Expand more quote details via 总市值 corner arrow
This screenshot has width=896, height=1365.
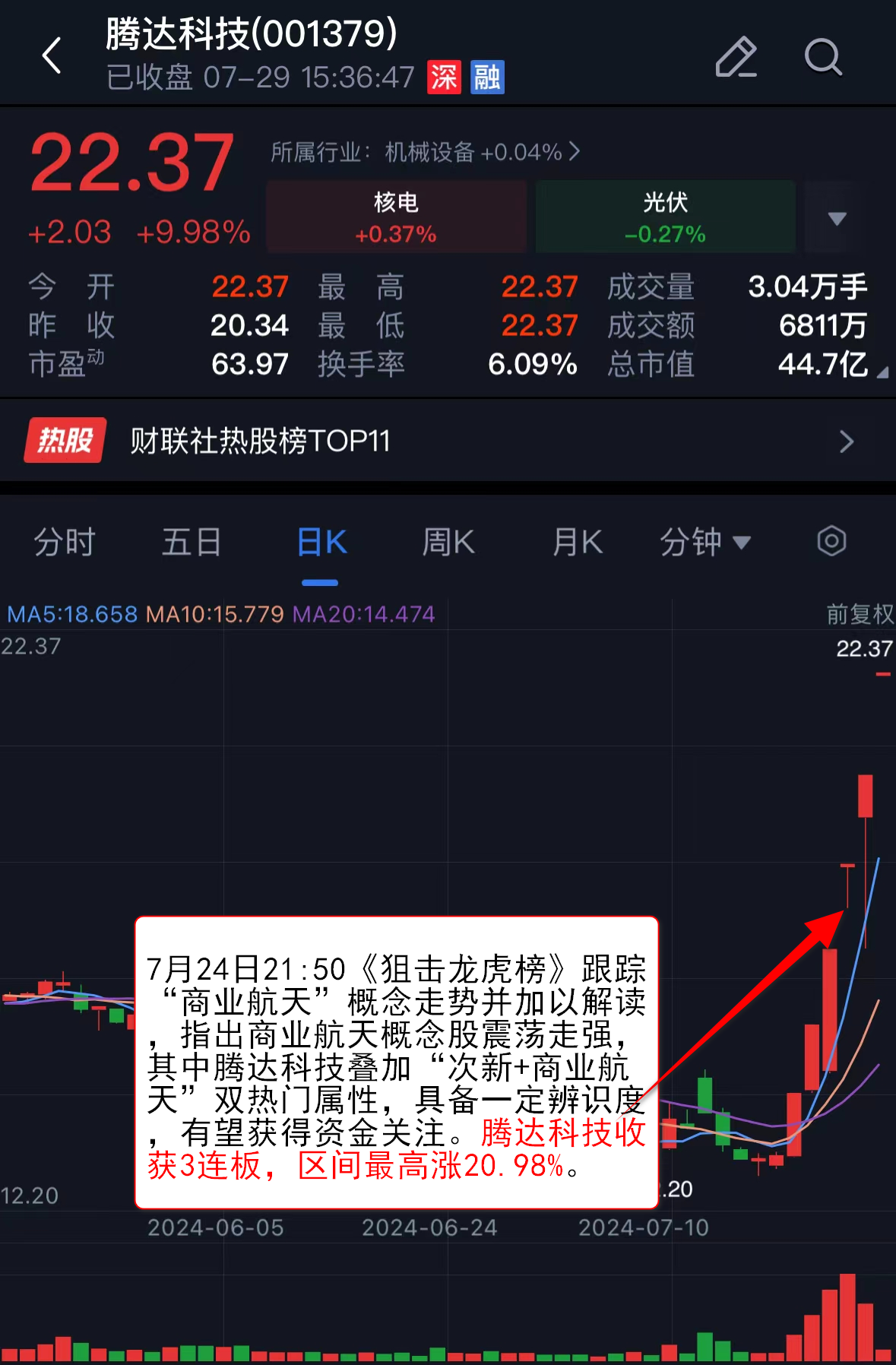pyautogui.click(x=882, y=372)
